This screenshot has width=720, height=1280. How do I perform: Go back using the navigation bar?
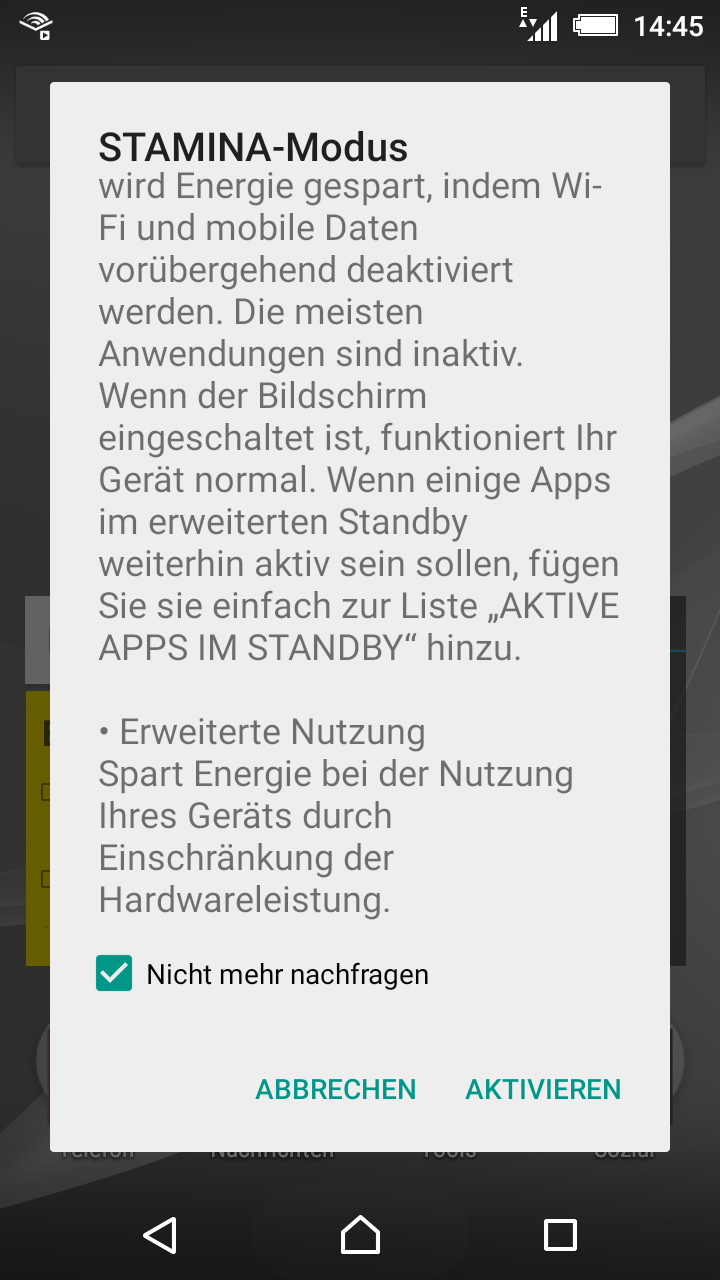[x=160, y=1235]
